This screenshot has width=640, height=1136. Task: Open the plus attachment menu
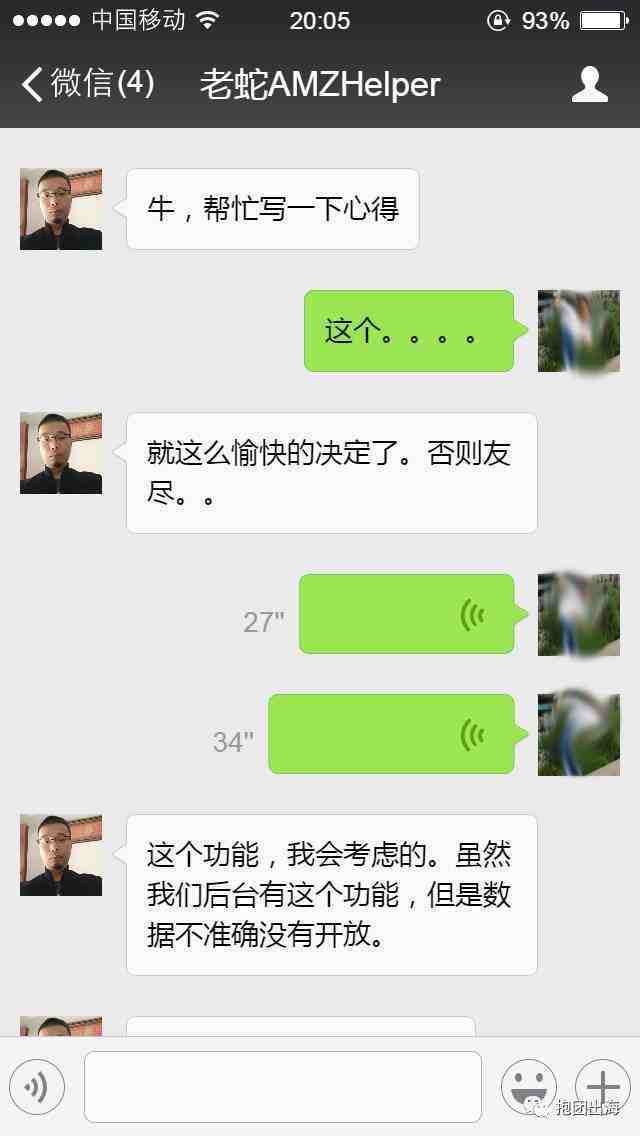602,1087
